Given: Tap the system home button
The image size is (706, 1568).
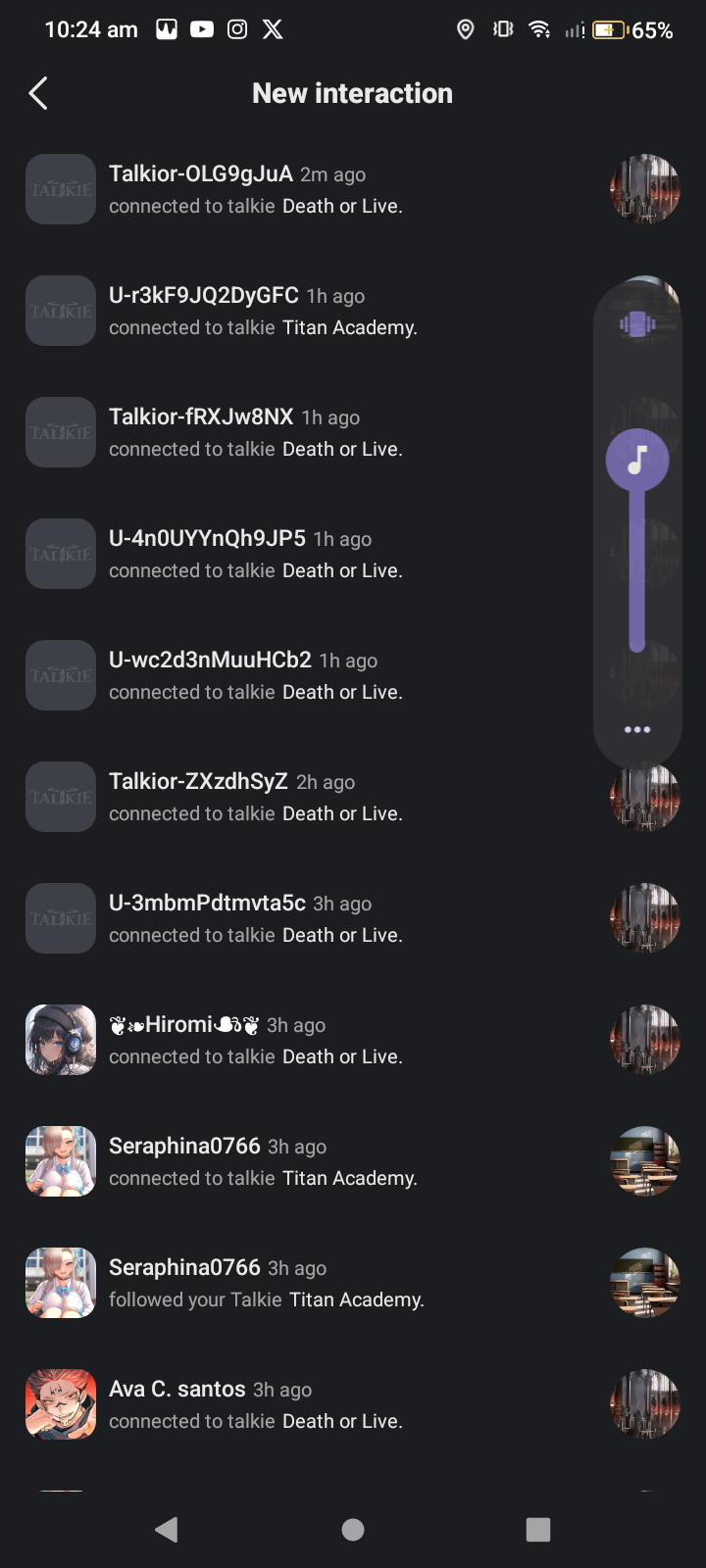Looking at the screenshot, I should tap(353, 1530).
